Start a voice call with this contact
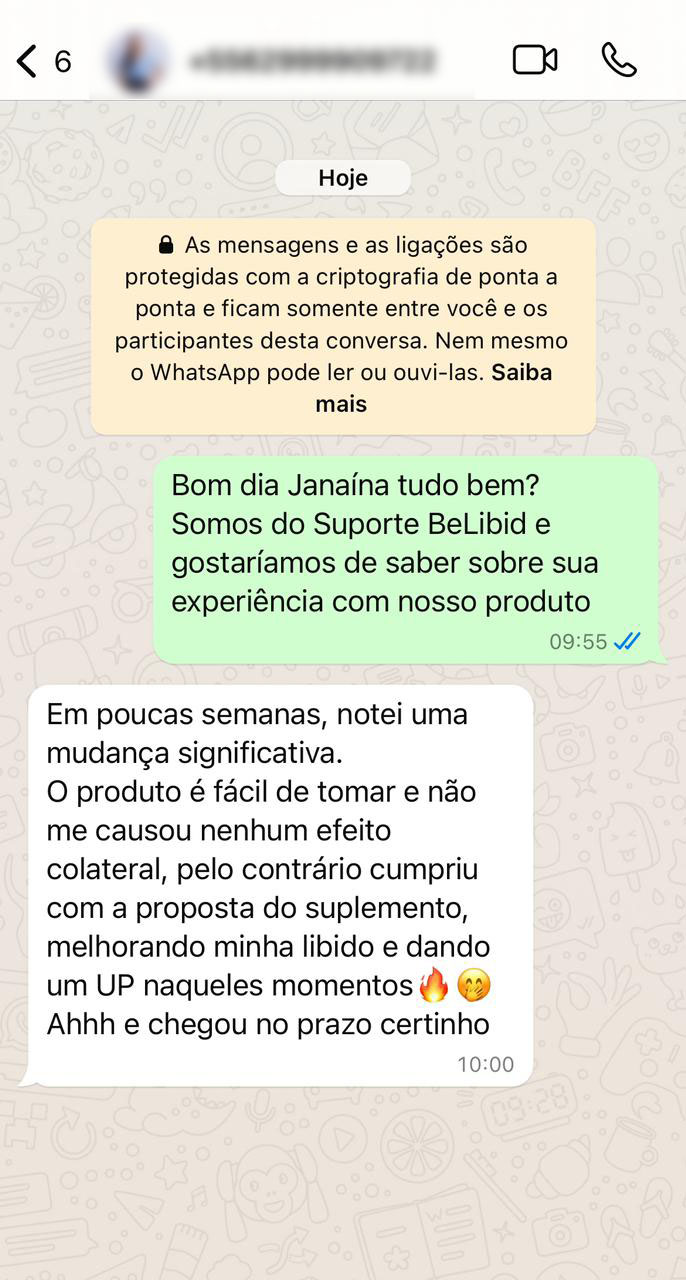This screenshot has height=1280, width=686. coord(619,60)
